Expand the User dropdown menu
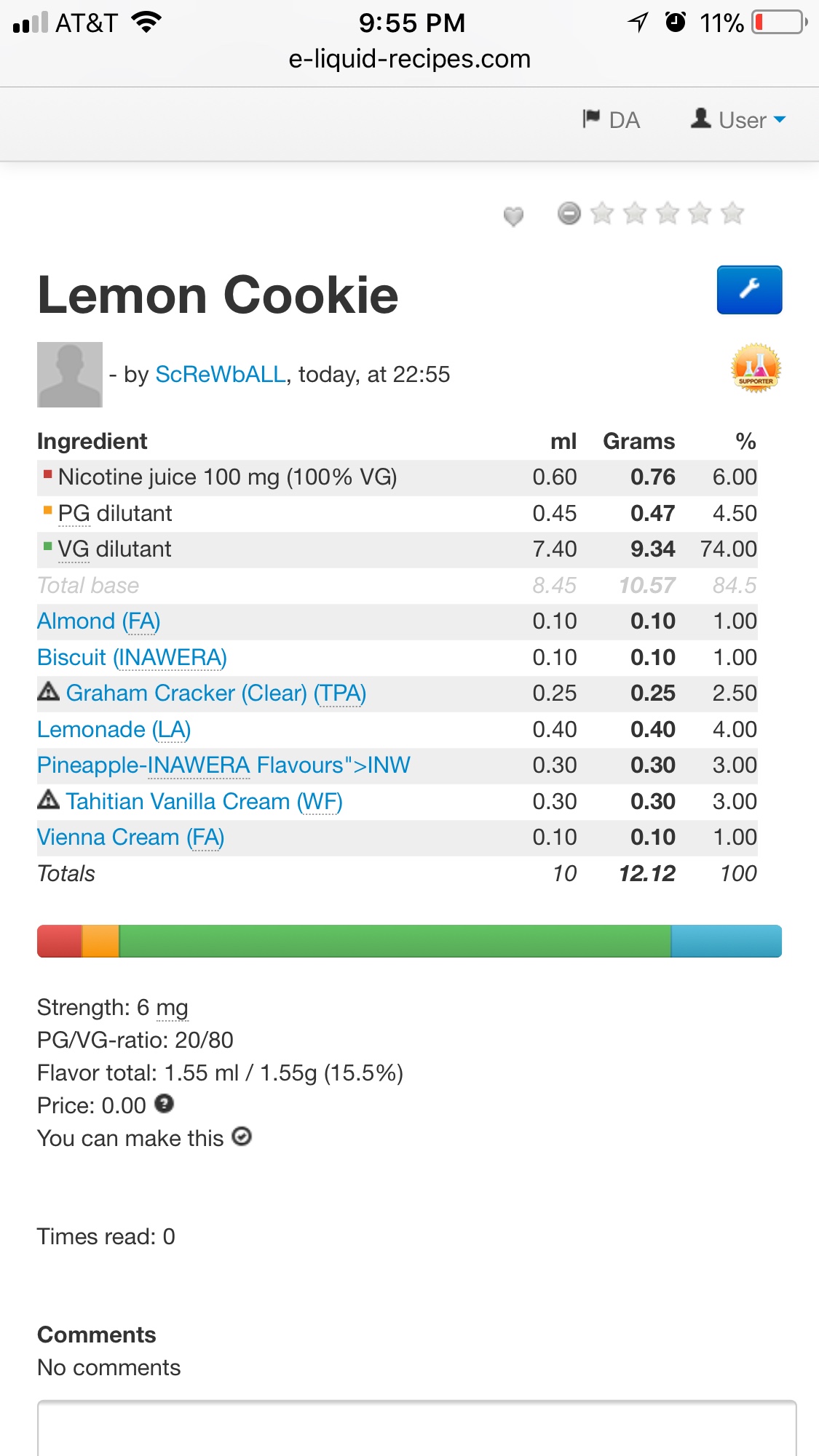Viewport: 819px width, 1456px height. (739, 120)
